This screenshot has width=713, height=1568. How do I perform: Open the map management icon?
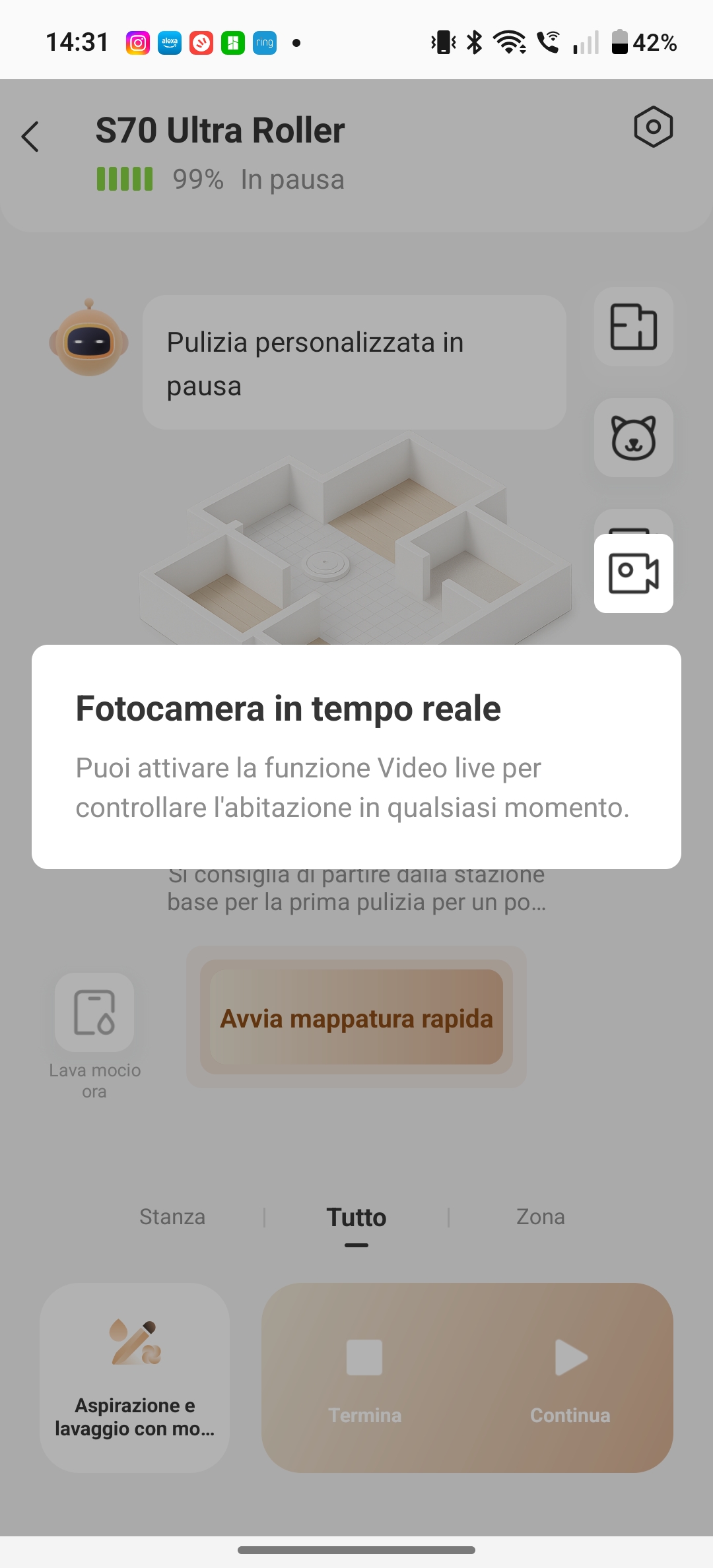click(634, 327)
